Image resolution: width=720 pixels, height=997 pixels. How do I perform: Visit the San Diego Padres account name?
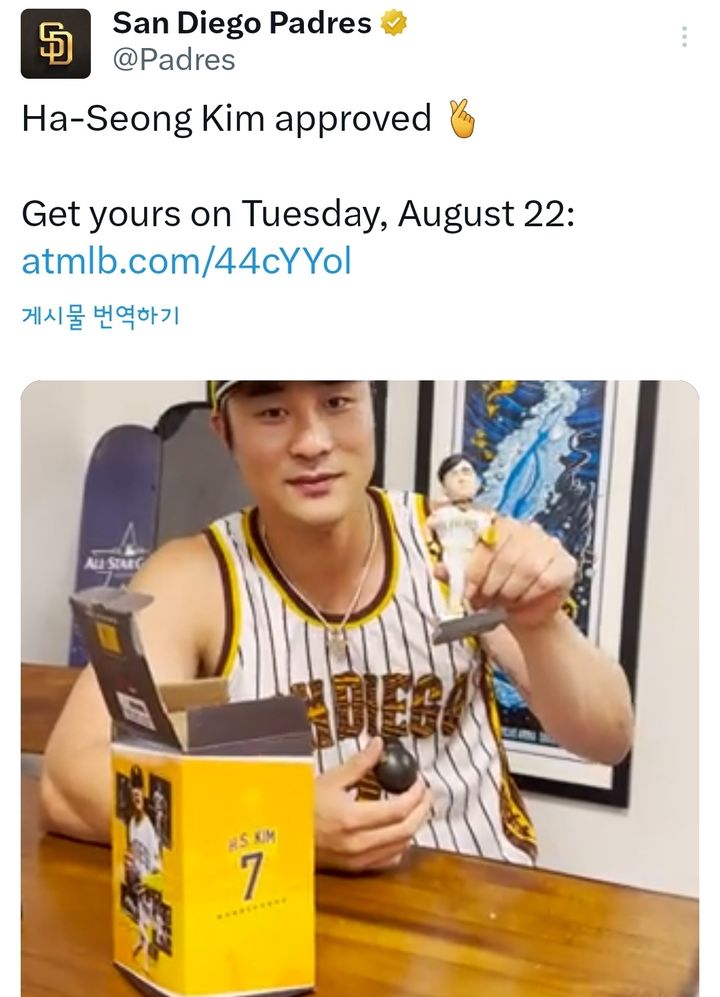point(242,23)
